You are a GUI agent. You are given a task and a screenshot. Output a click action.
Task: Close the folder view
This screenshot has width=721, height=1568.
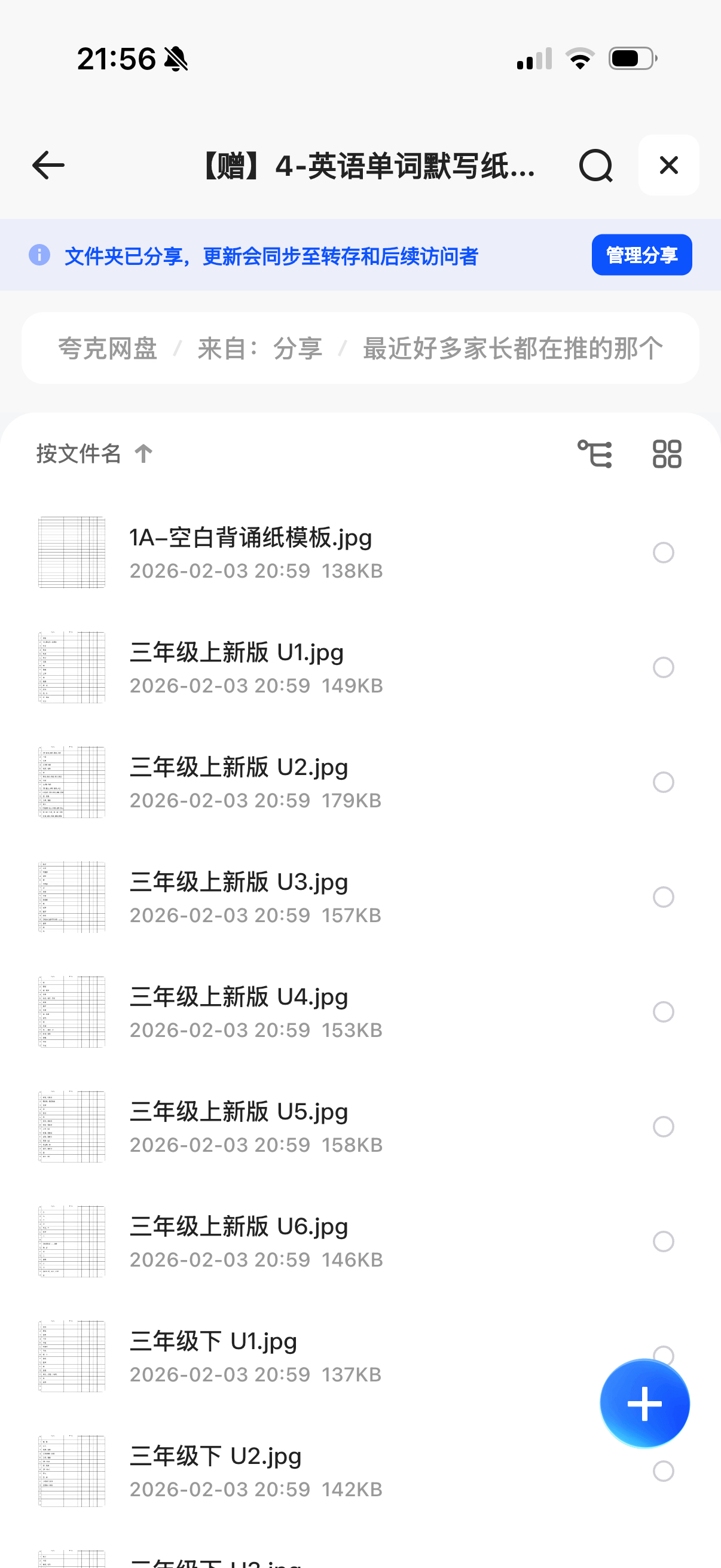[668, 165]
